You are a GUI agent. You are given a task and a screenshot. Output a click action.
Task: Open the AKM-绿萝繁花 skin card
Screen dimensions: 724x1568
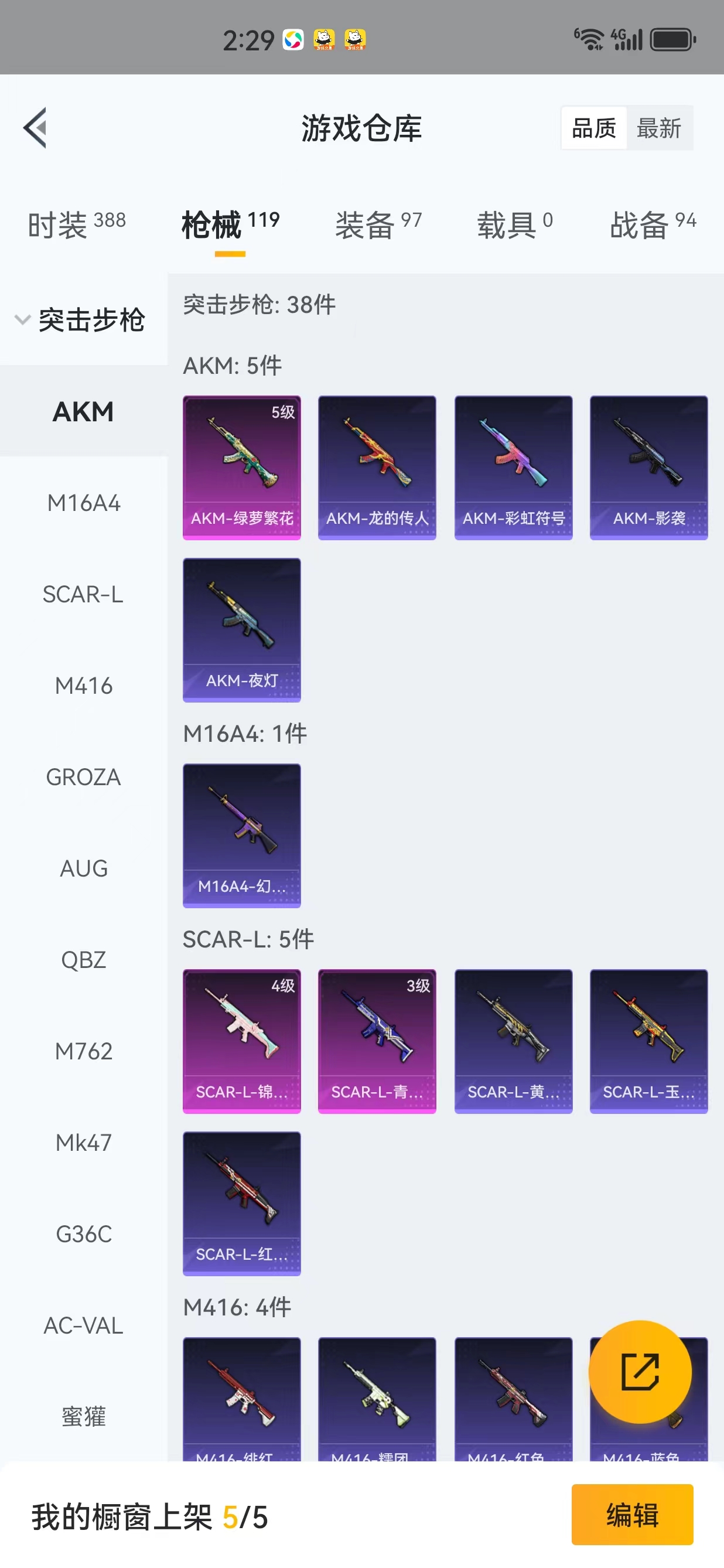point(241,468)
